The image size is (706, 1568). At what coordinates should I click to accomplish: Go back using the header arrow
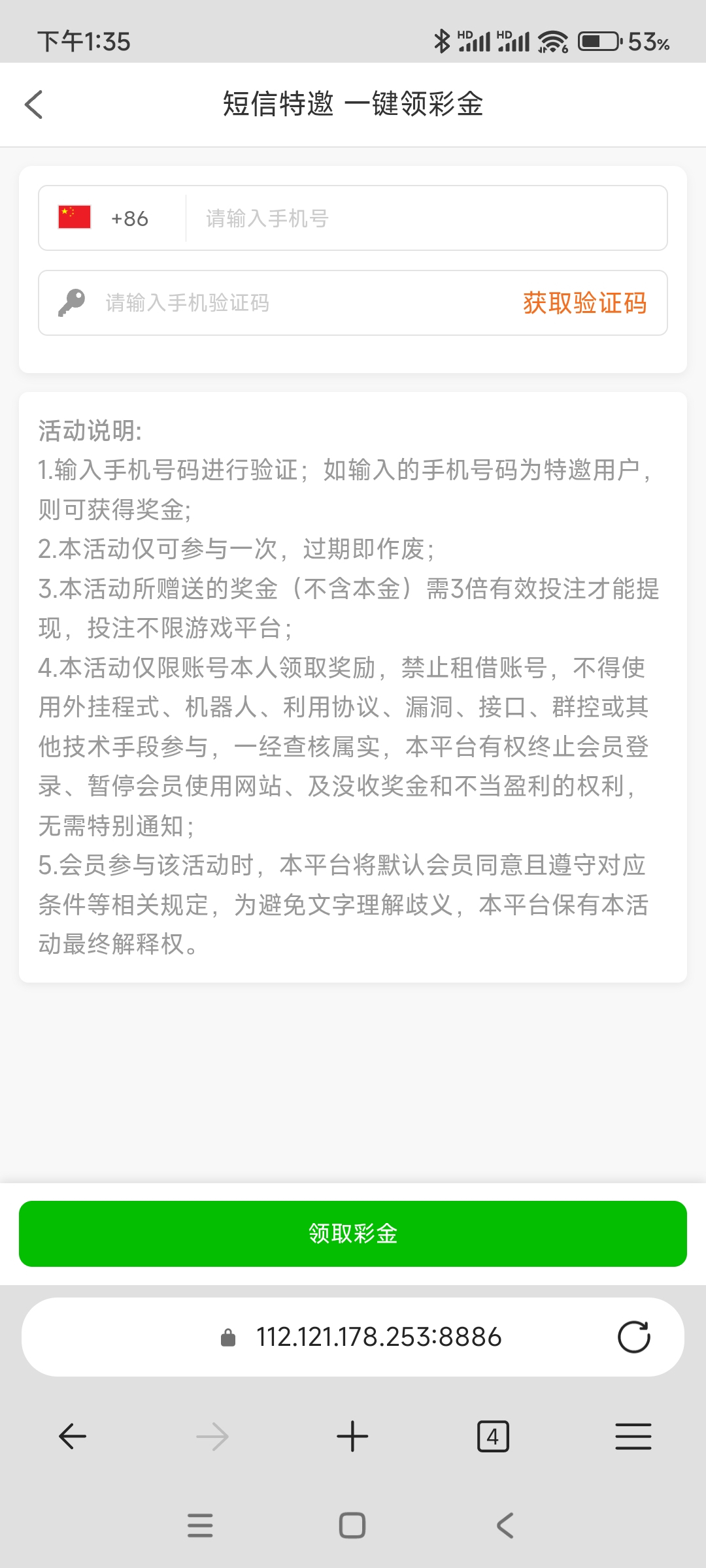34,105
